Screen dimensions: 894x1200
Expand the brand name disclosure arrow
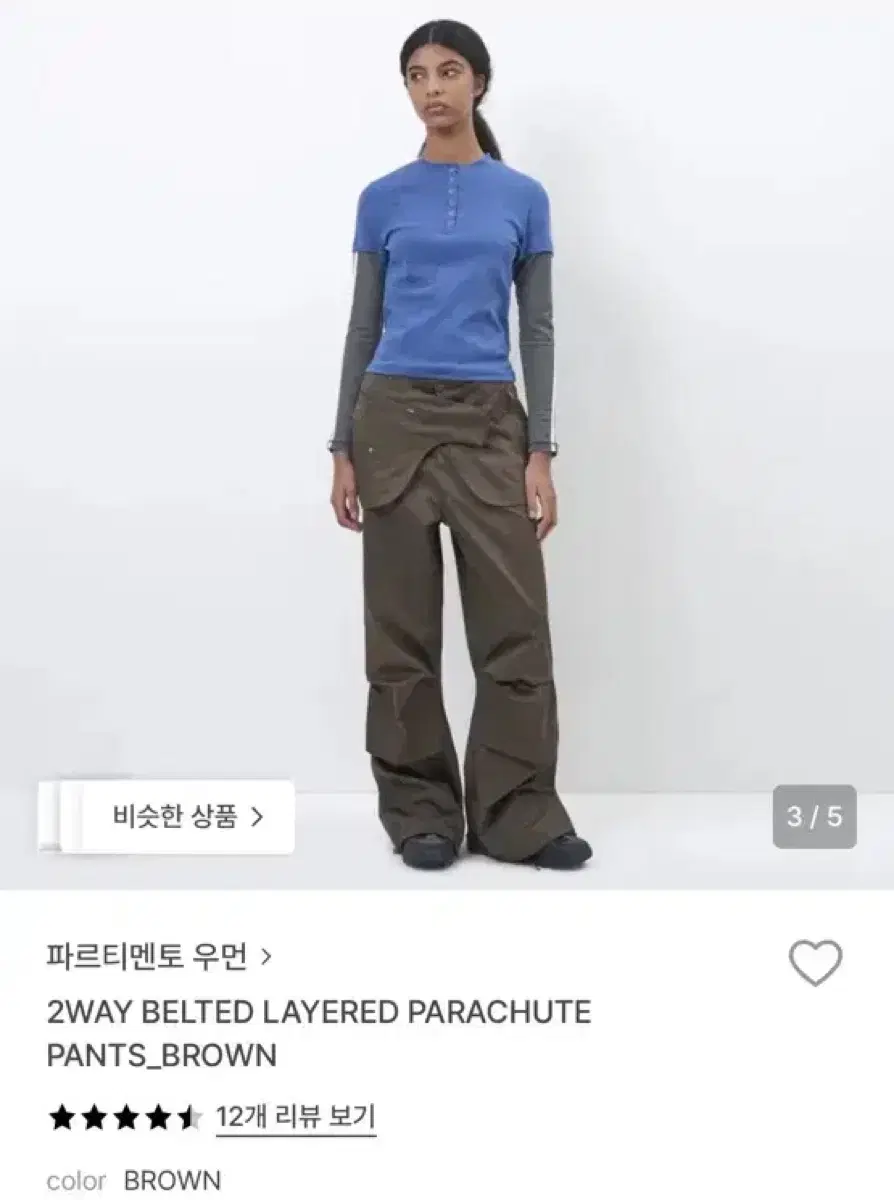click(265, 955)
